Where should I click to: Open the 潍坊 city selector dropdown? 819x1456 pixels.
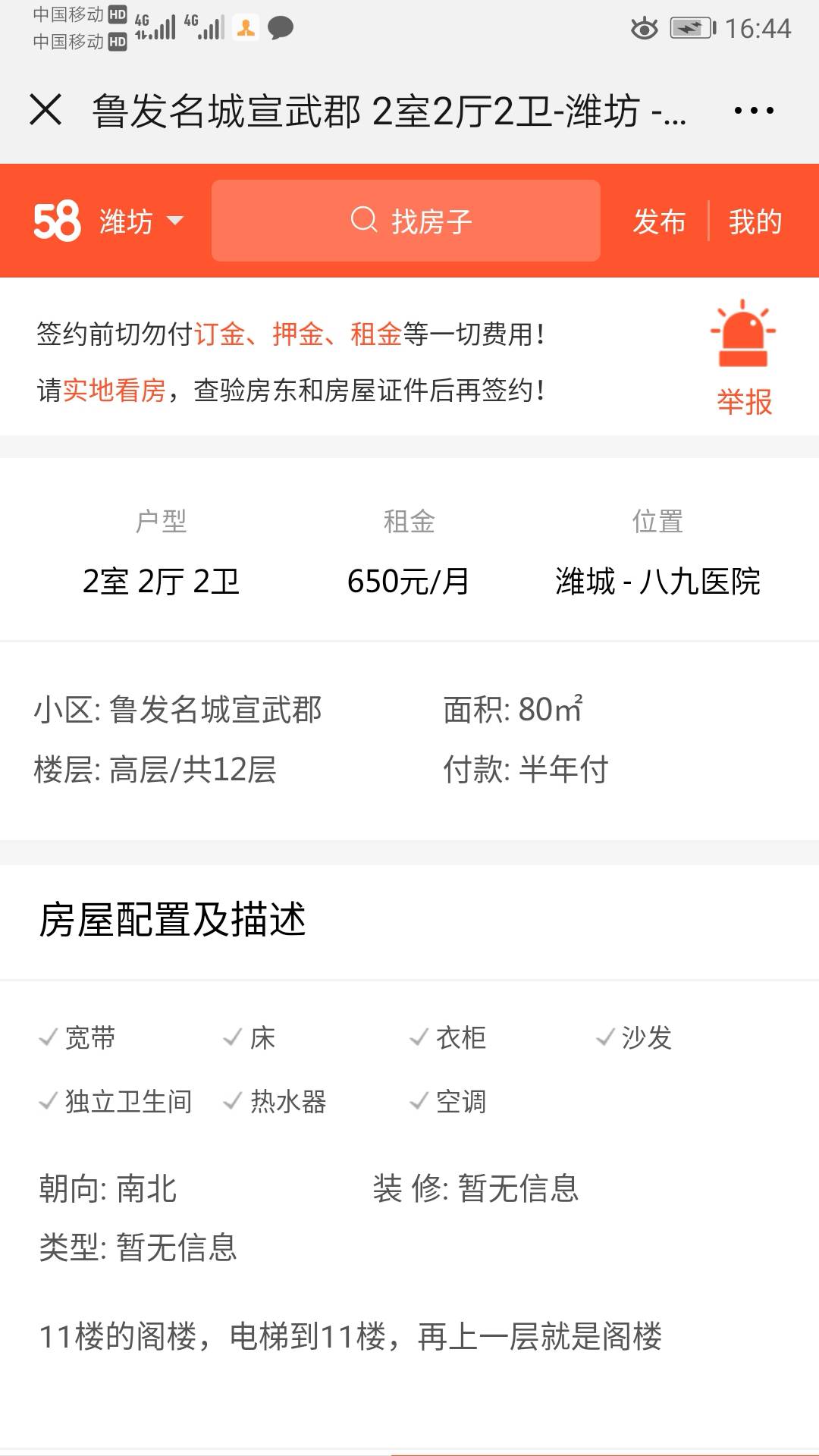point(141,221)
